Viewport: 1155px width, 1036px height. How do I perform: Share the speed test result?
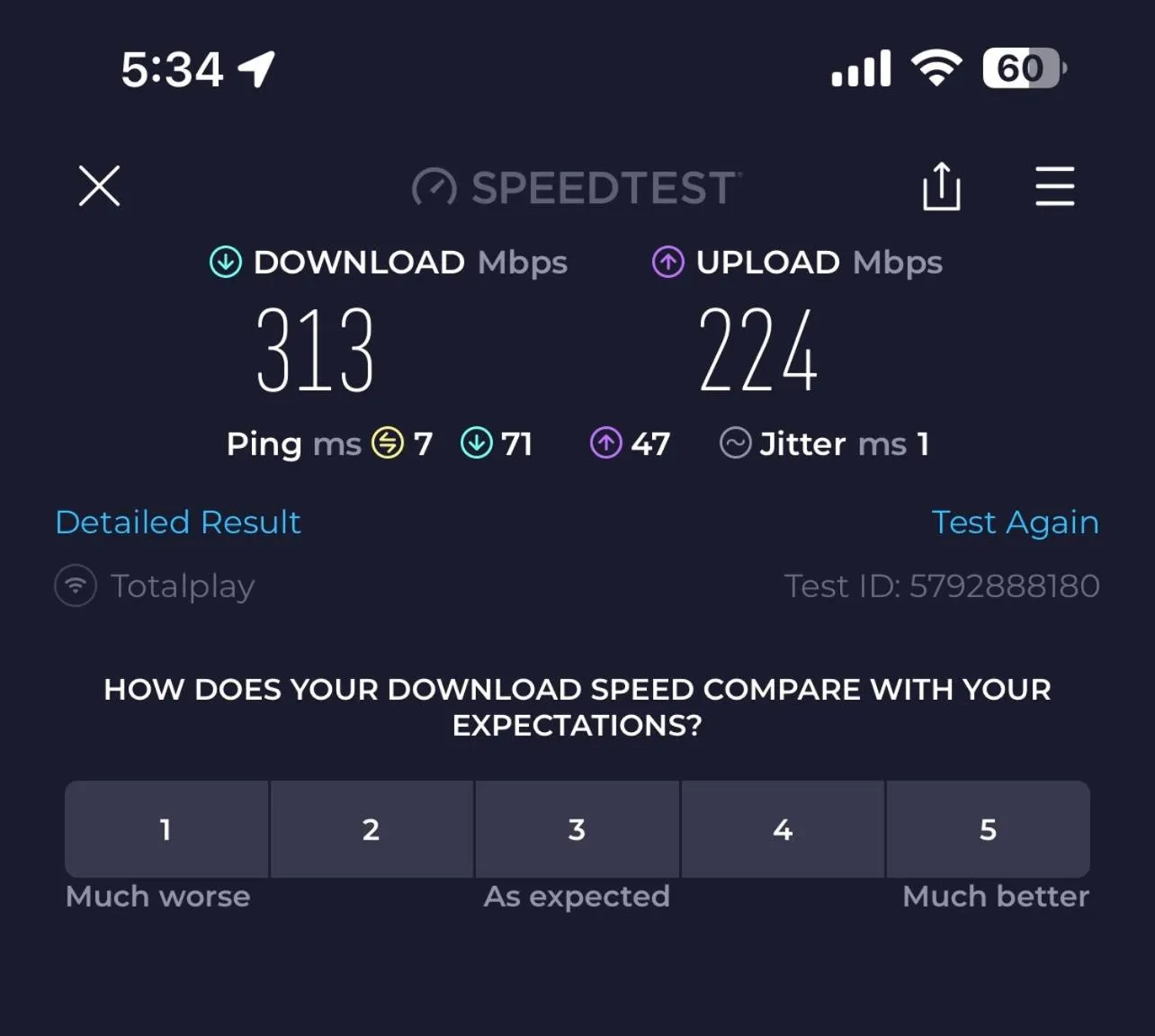click(x=941, y=186)
